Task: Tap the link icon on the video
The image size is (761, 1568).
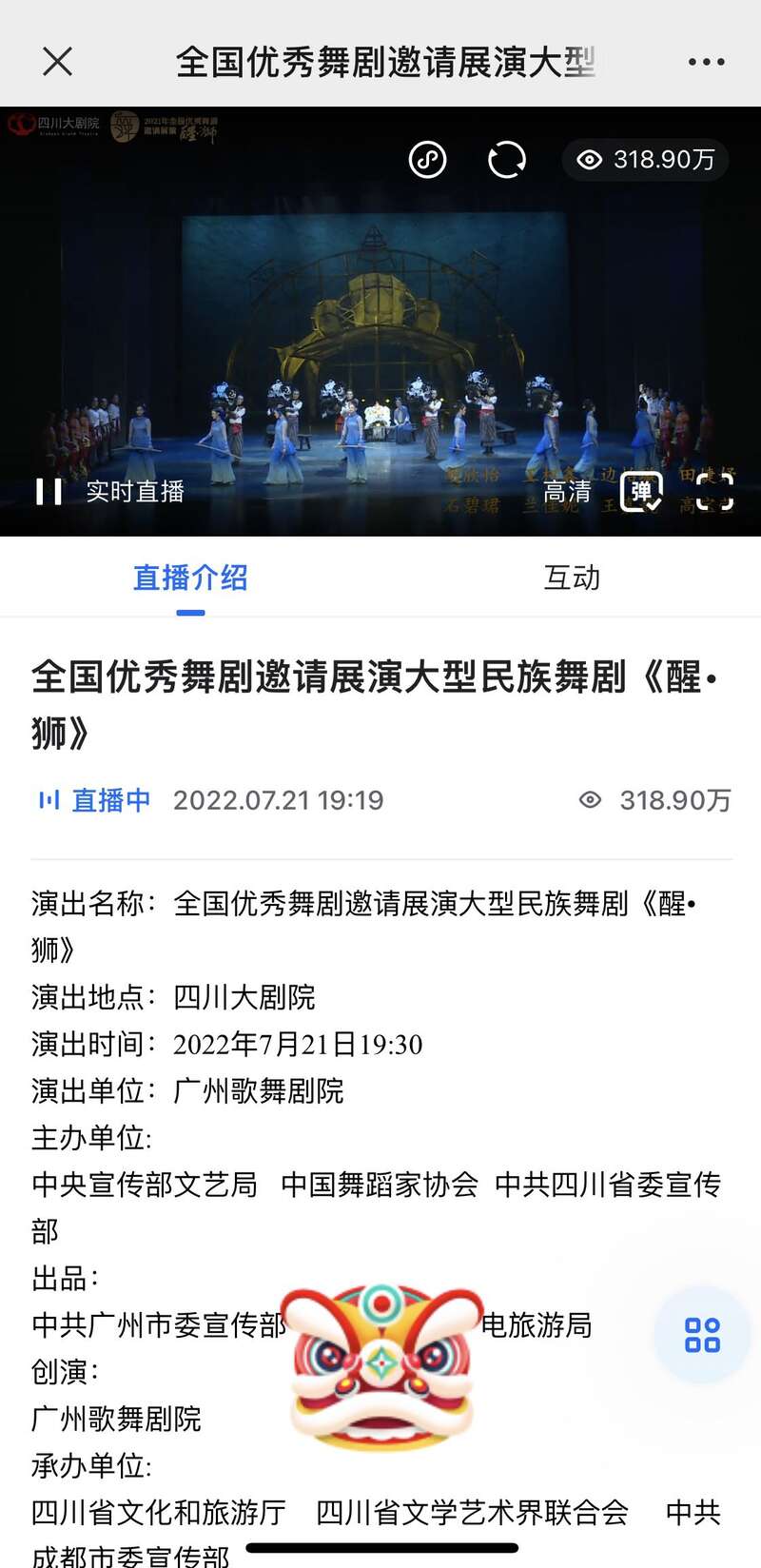Action: [x=428, y=159]
